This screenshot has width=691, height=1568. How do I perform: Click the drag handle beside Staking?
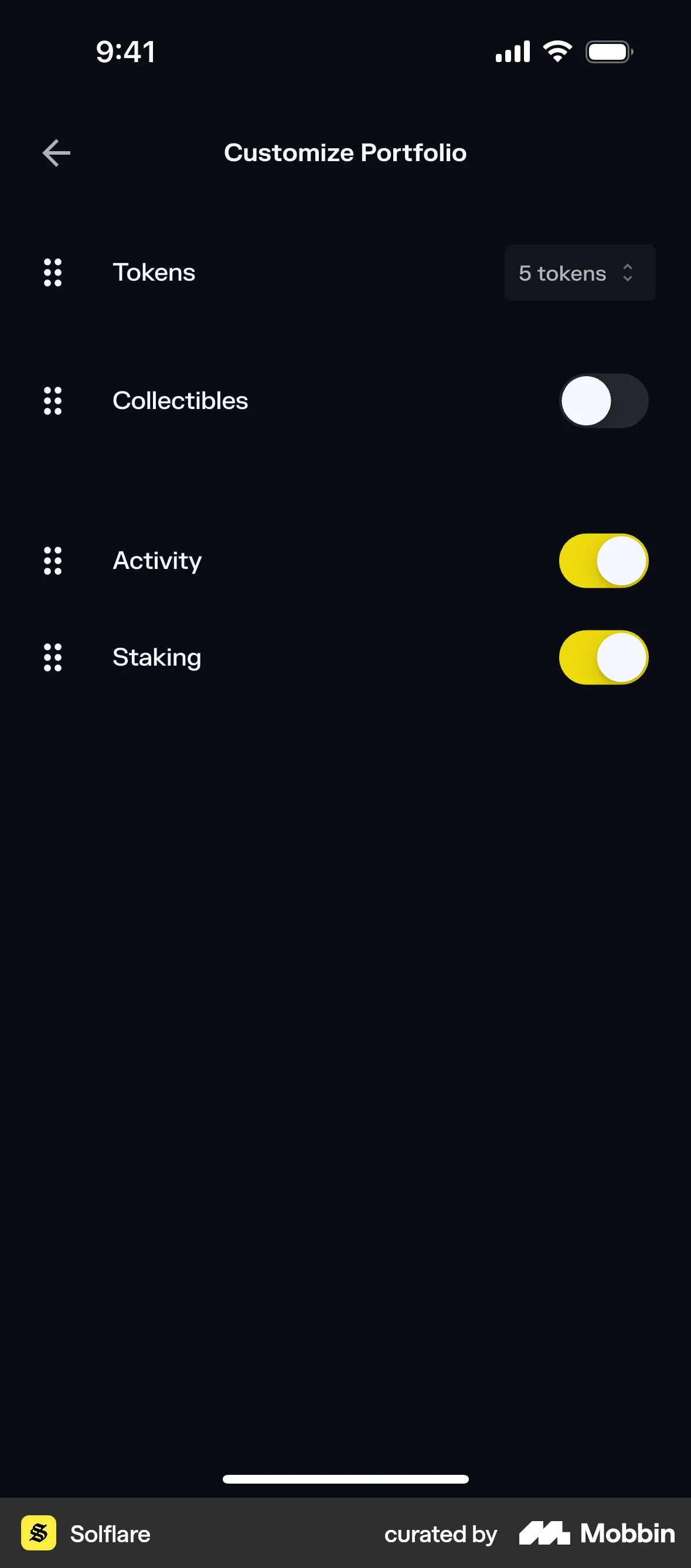pos(52,657)
